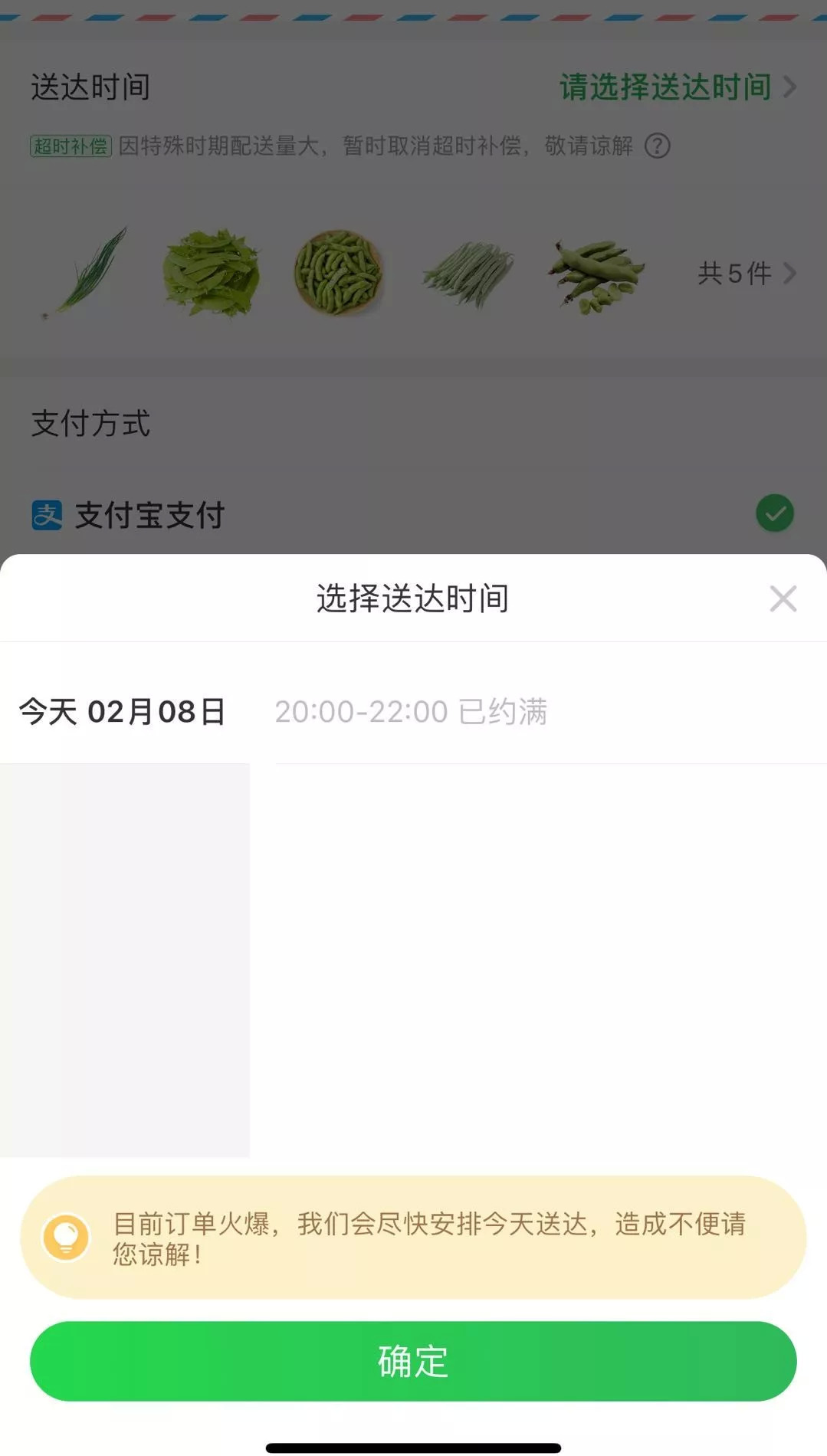Choose the 20:00-22:00 time slot

[x=411, y=712]
